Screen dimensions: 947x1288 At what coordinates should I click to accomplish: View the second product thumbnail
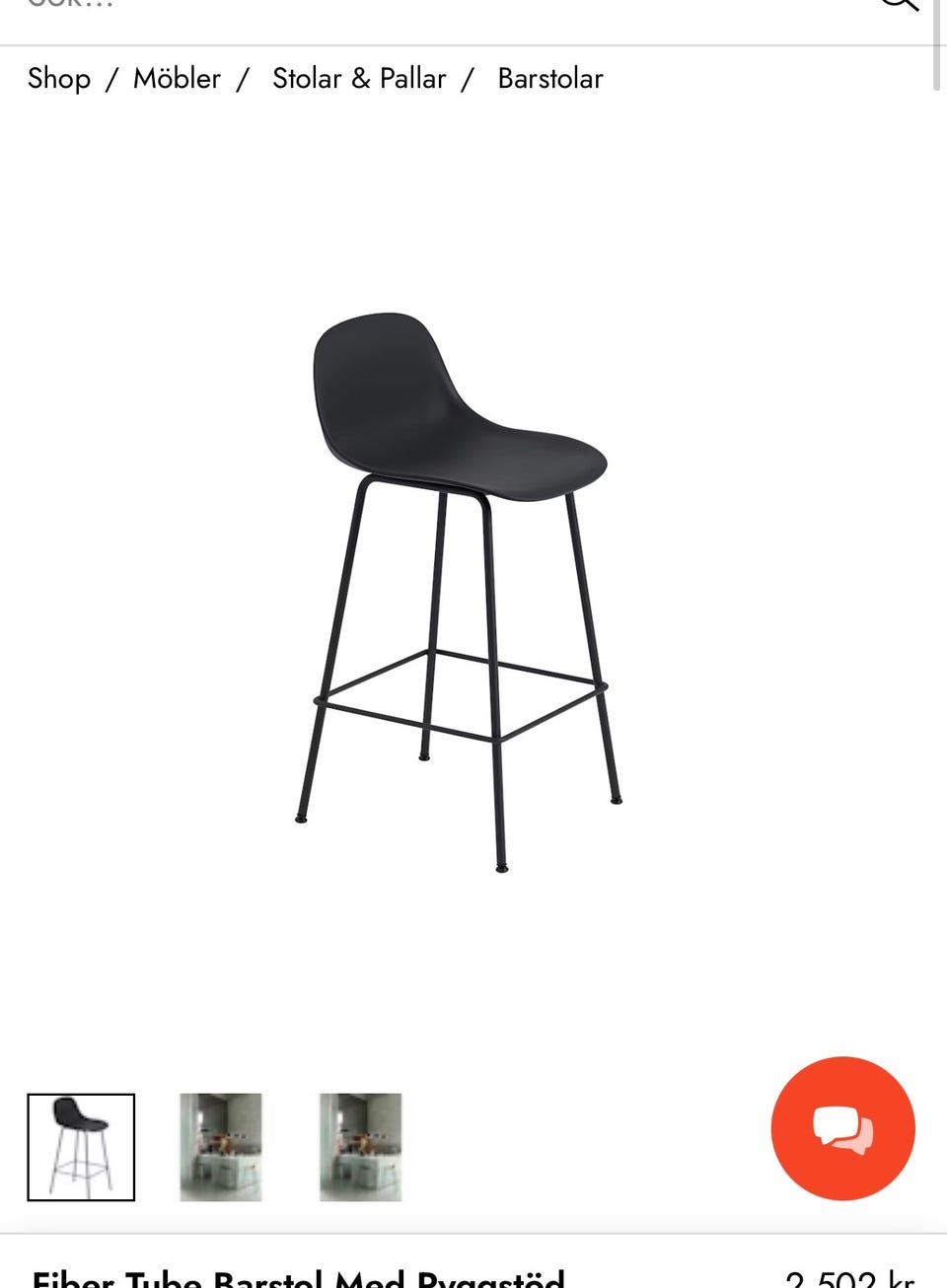tap(221, 1147)
